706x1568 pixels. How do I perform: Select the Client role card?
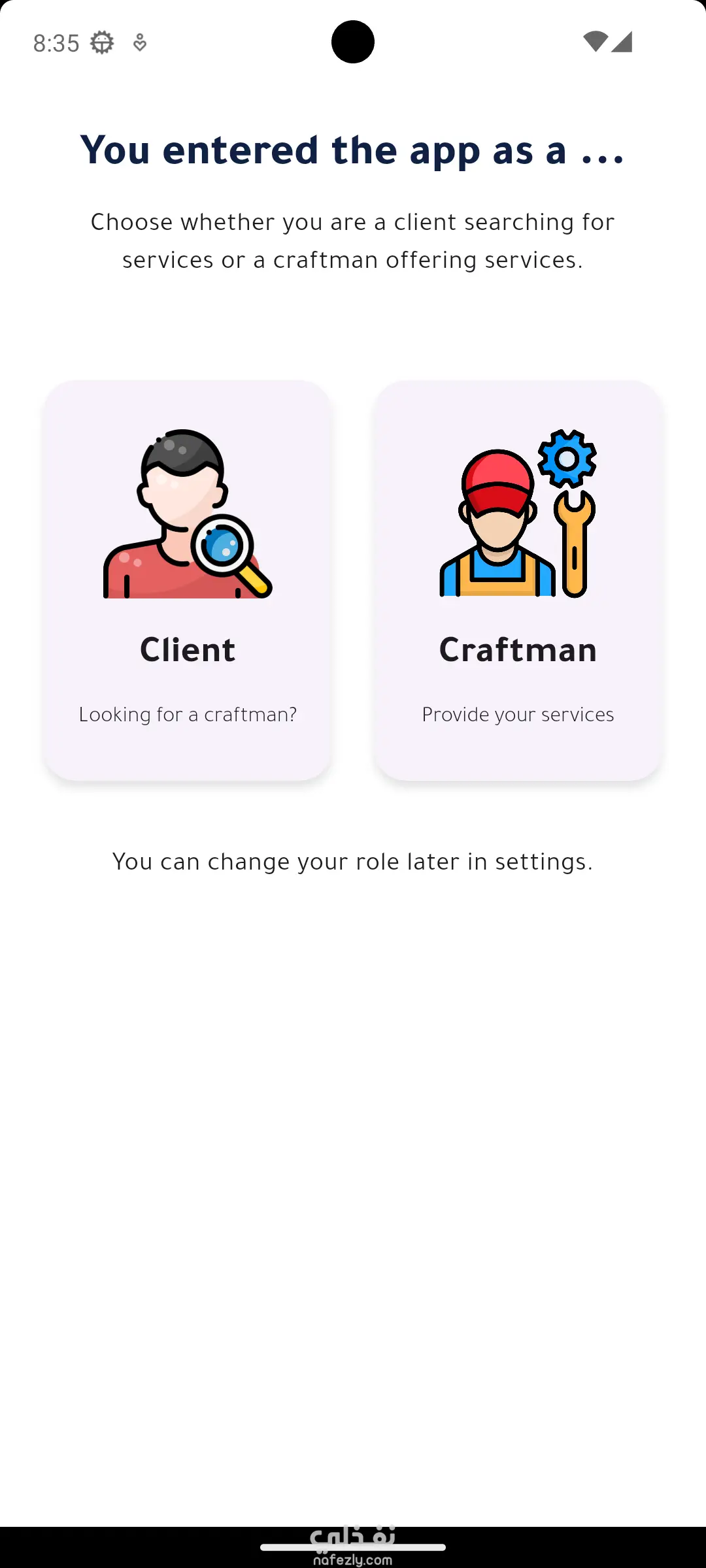pyautogui.click(x=188, y=580)
